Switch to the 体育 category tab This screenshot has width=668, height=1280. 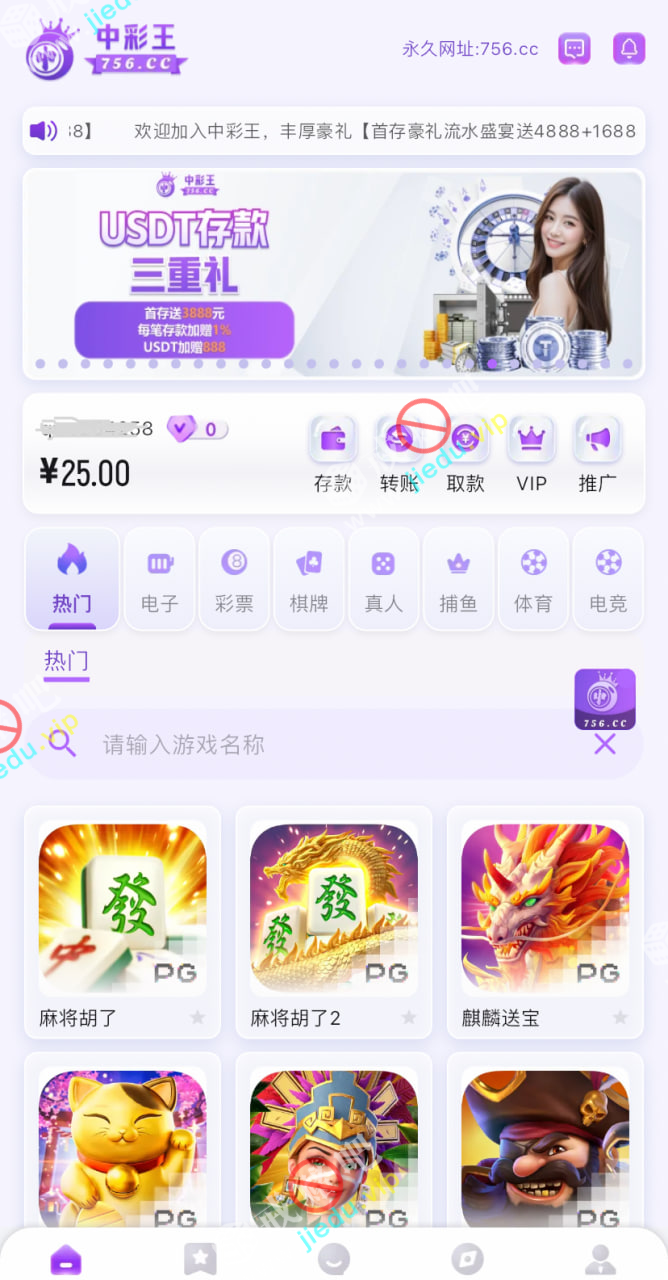(533, 580)
